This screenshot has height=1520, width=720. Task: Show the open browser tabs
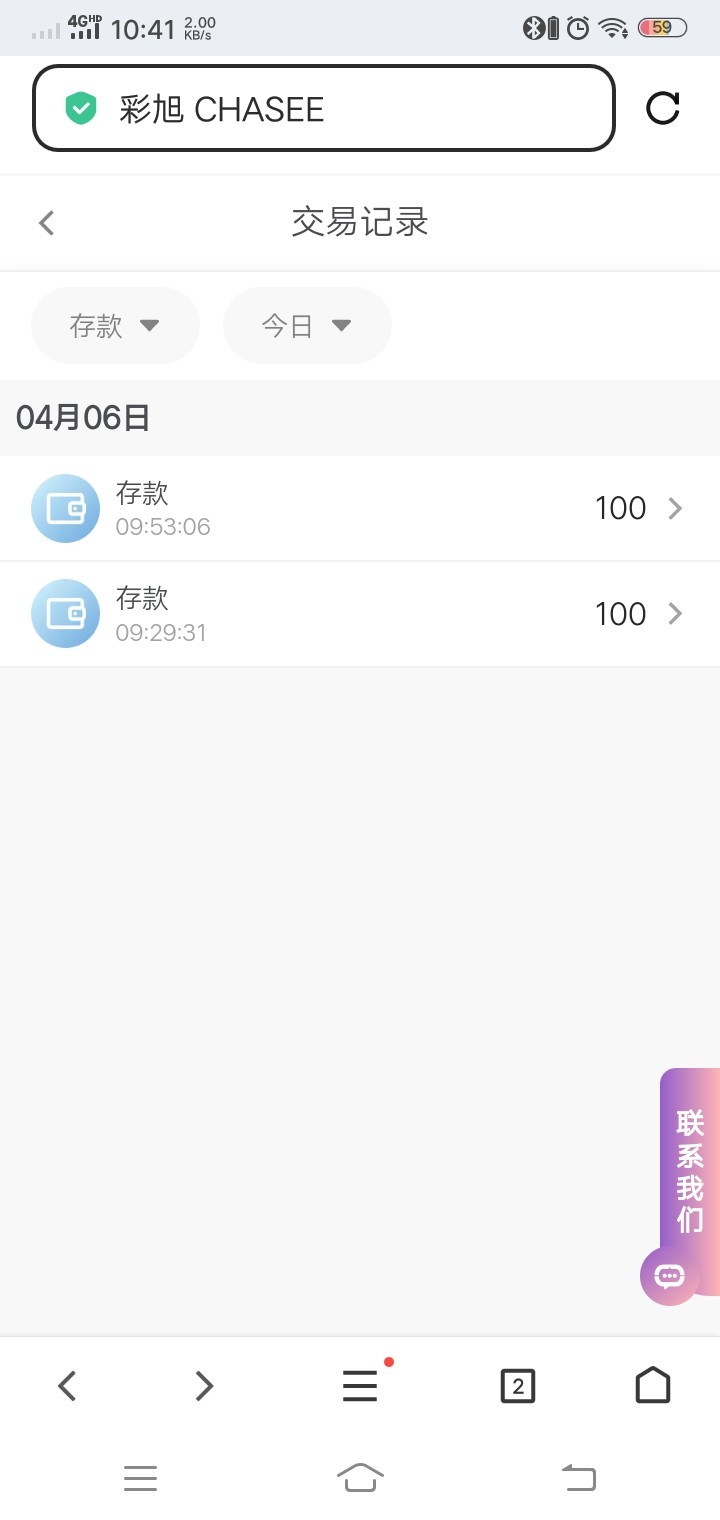tap(517, 1386)
